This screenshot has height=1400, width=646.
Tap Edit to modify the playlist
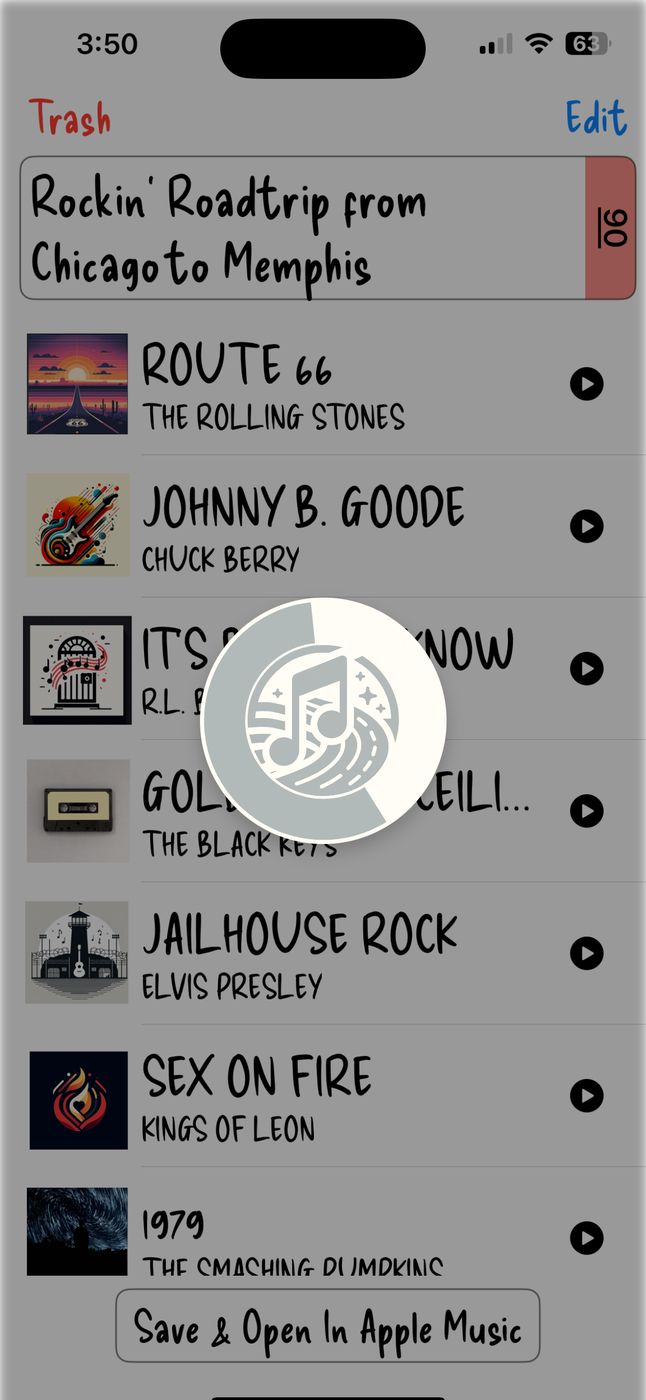(x=596, y=118)
